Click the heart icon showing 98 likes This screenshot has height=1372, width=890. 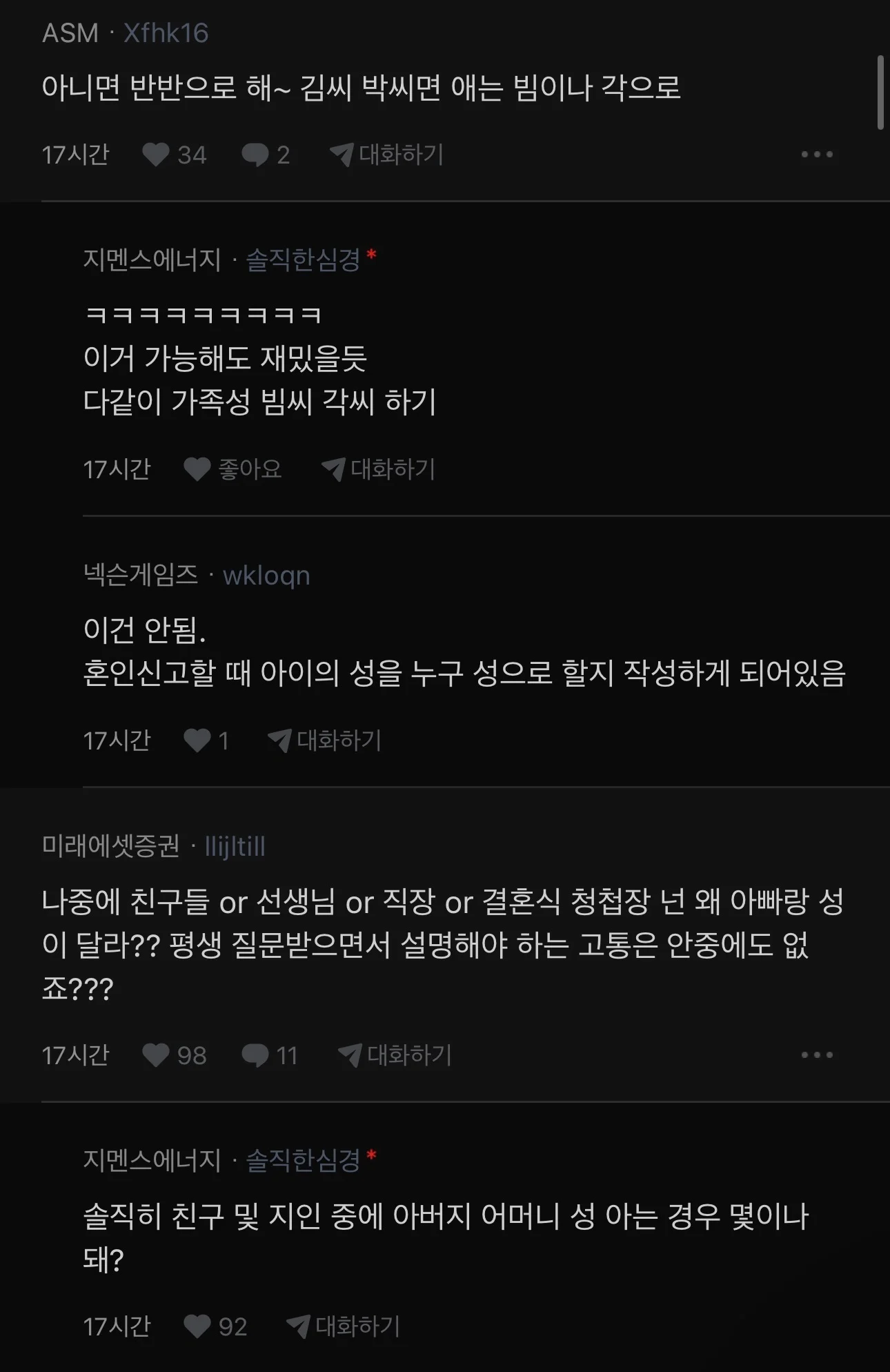pyautogui.click(x=157, y=1055)
